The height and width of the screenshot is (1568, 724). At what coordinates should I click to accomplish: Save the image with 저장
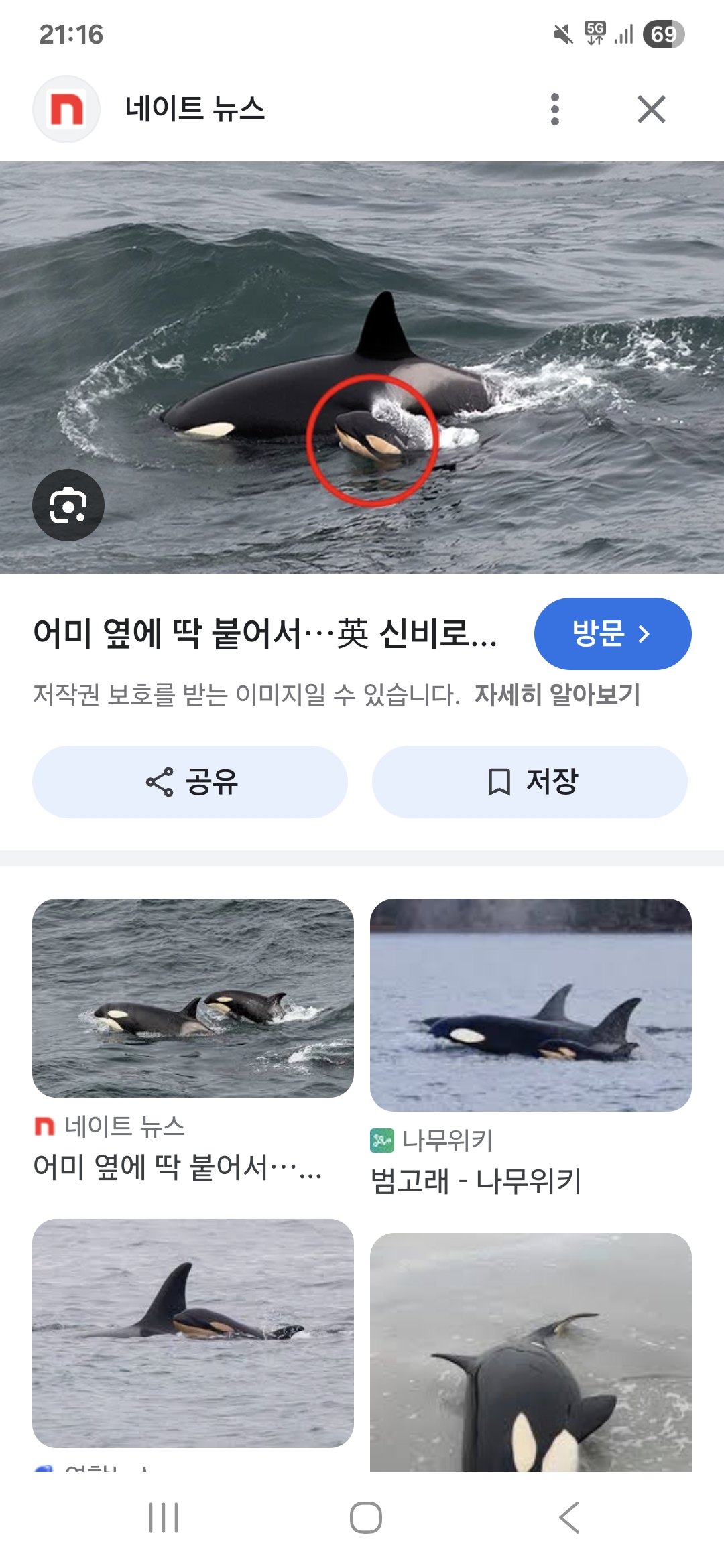(x=530, y=782)
